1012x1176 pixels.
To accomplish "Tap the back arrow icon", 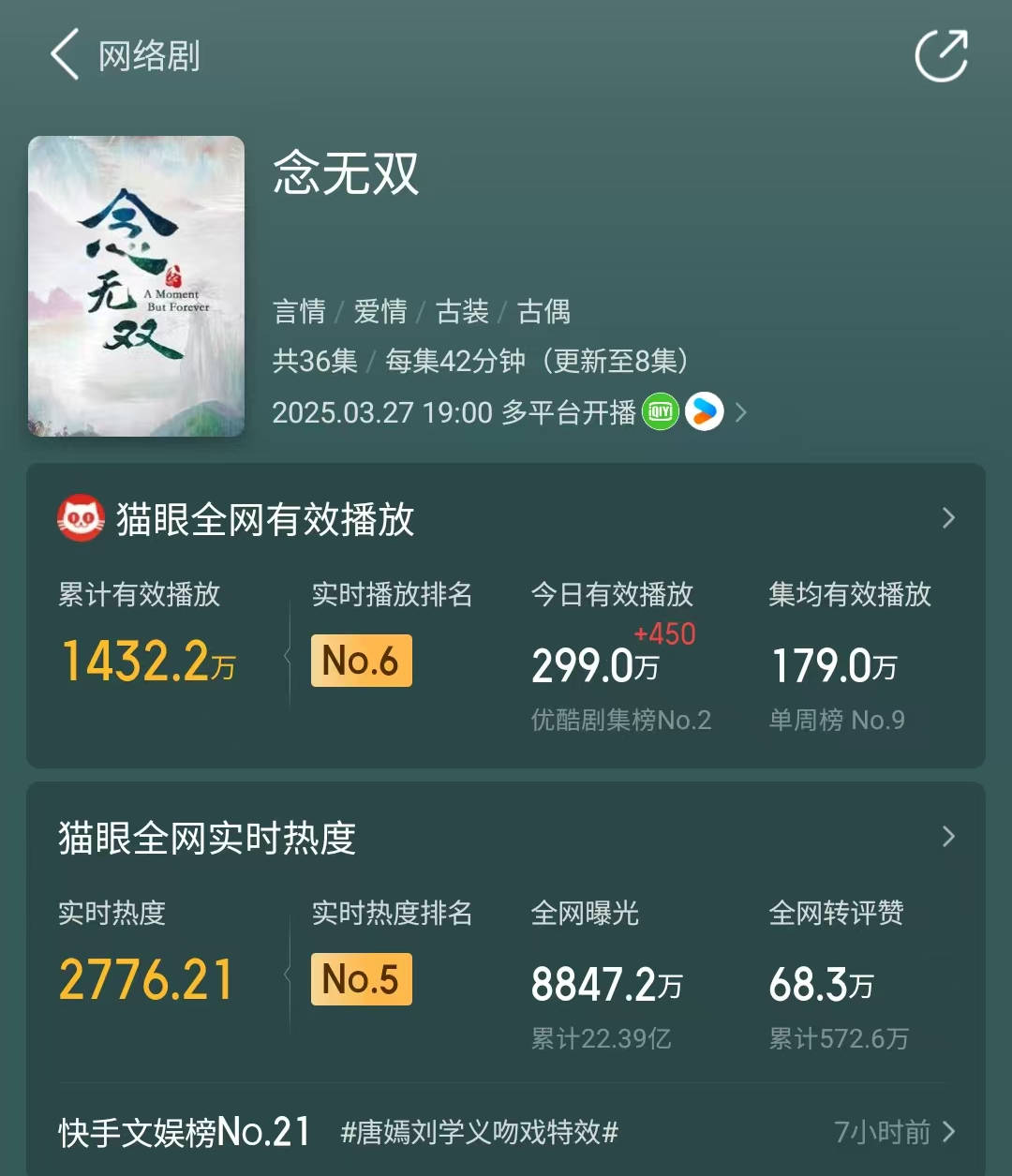I will click(64, 55).
